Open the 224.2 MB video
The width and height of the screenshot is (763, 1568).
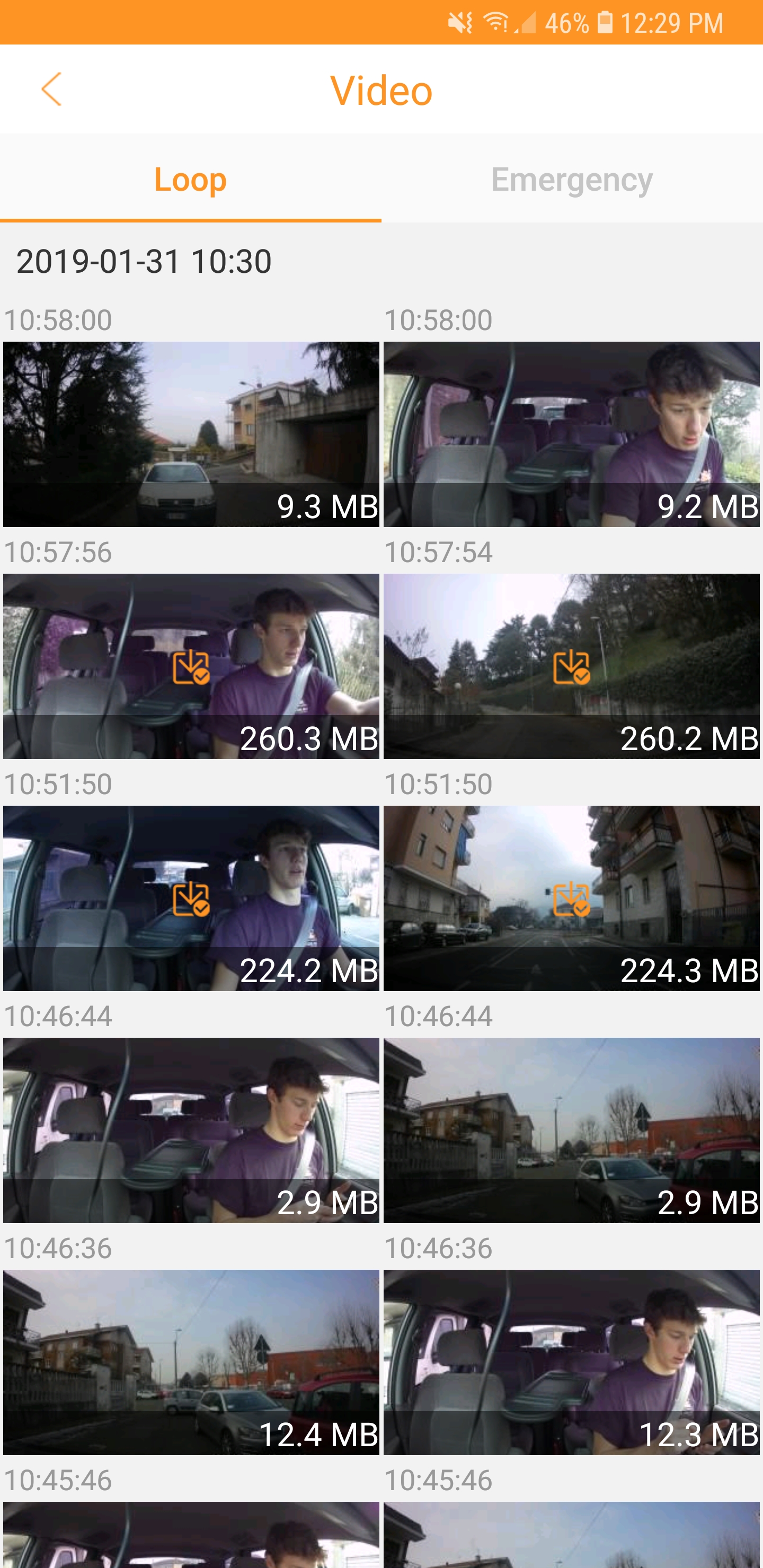tap(191, 898)
